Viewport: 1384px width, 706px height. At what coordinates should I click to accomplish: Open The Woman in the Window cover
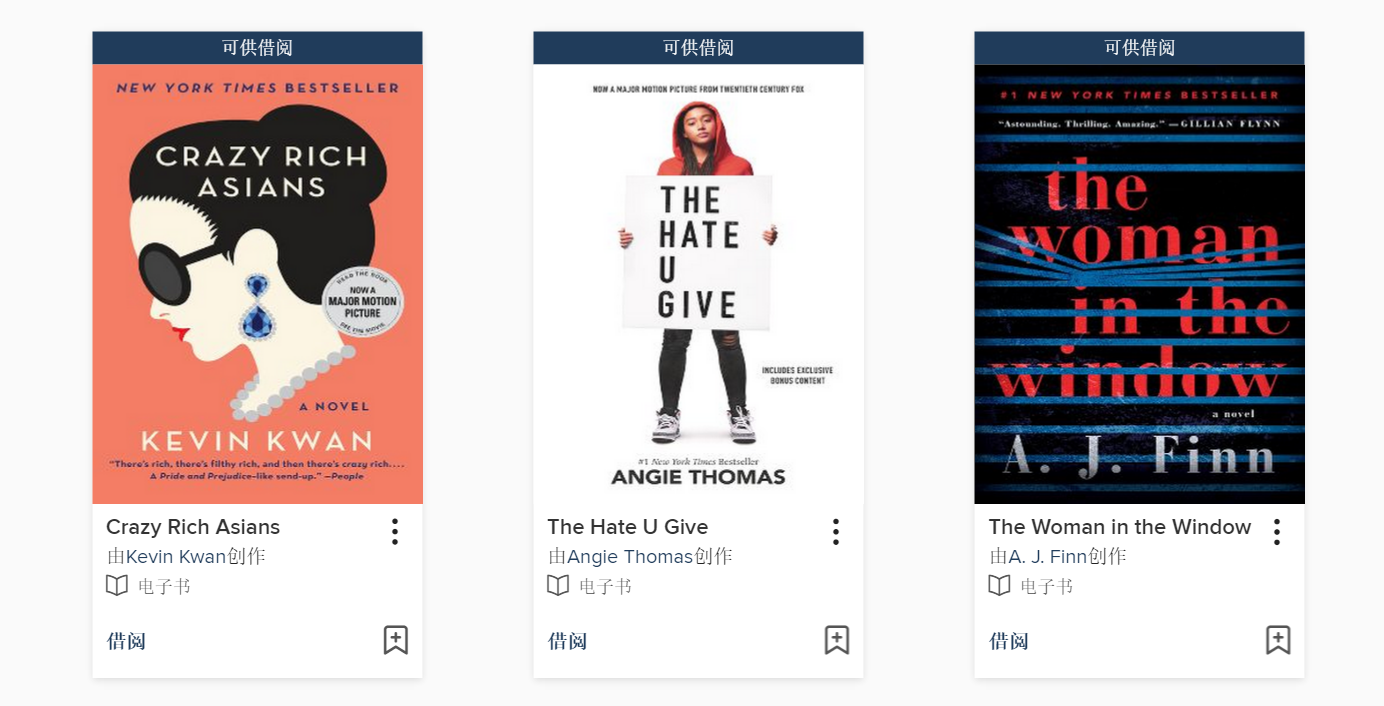coord(1139,284)
